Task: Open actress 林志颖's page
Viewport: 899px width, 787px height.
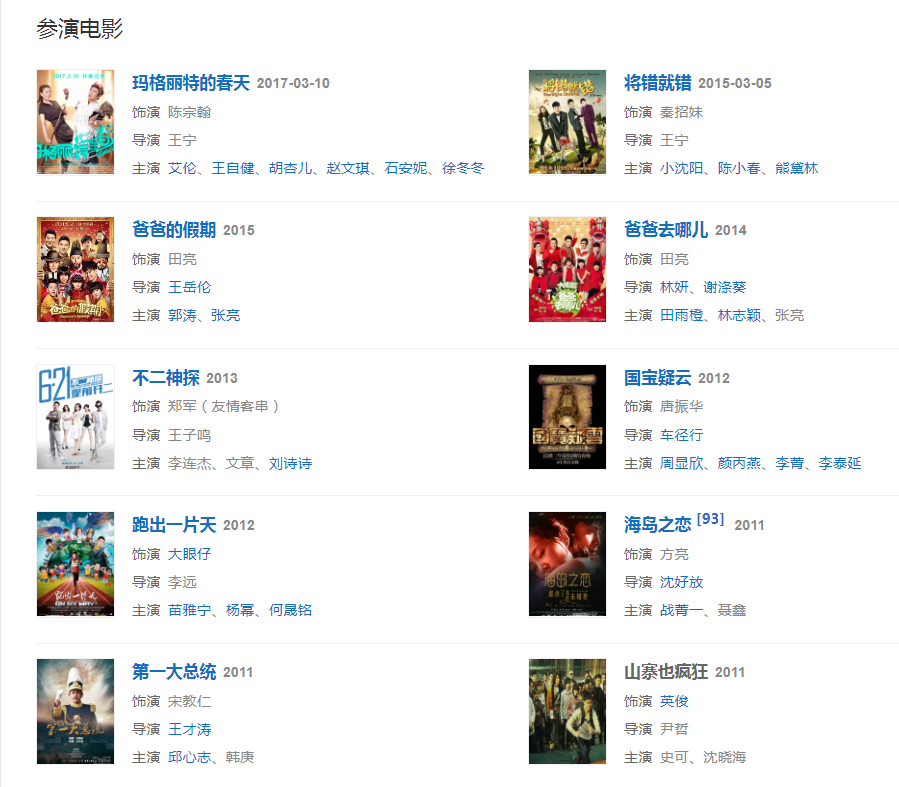Action: (740, 315)
